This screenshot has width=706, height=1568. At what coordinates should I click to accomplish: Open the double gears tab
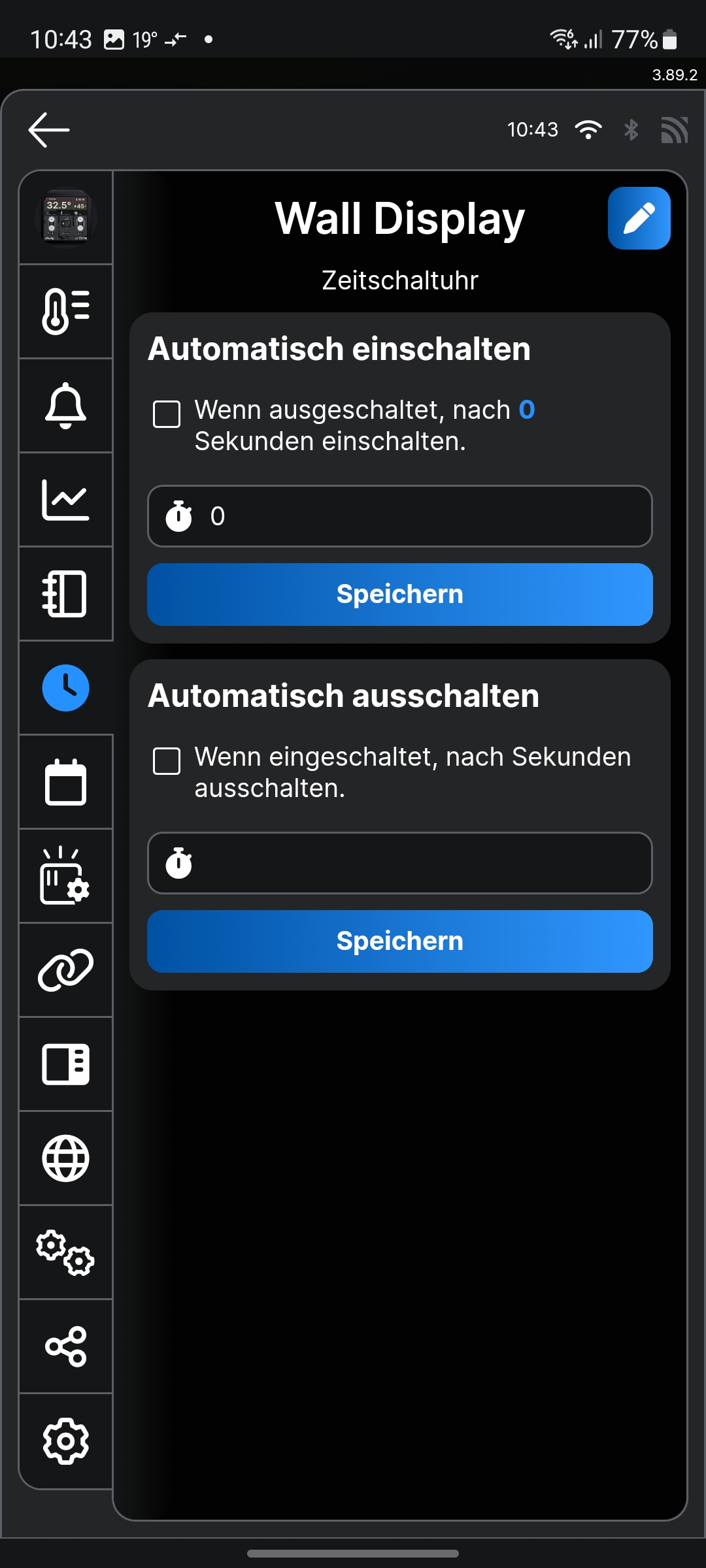pyautogui.click(x=66, y=1252)
